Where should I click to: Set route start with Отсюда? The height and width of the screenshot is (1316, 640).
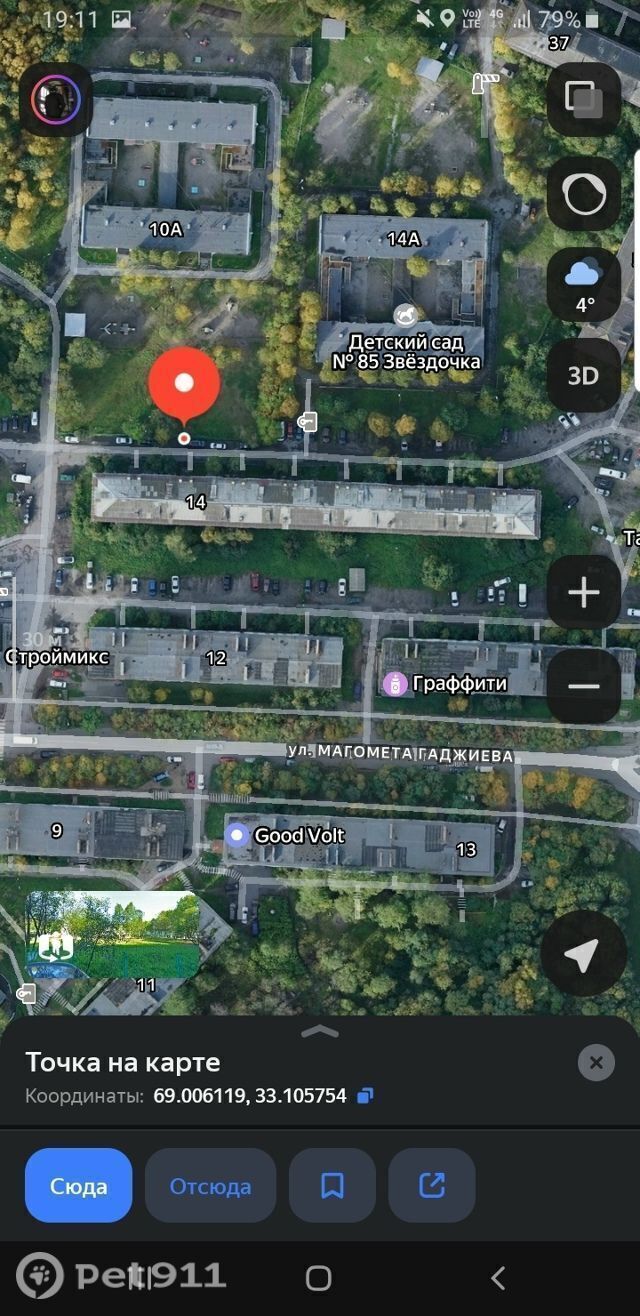(210, 1186)
